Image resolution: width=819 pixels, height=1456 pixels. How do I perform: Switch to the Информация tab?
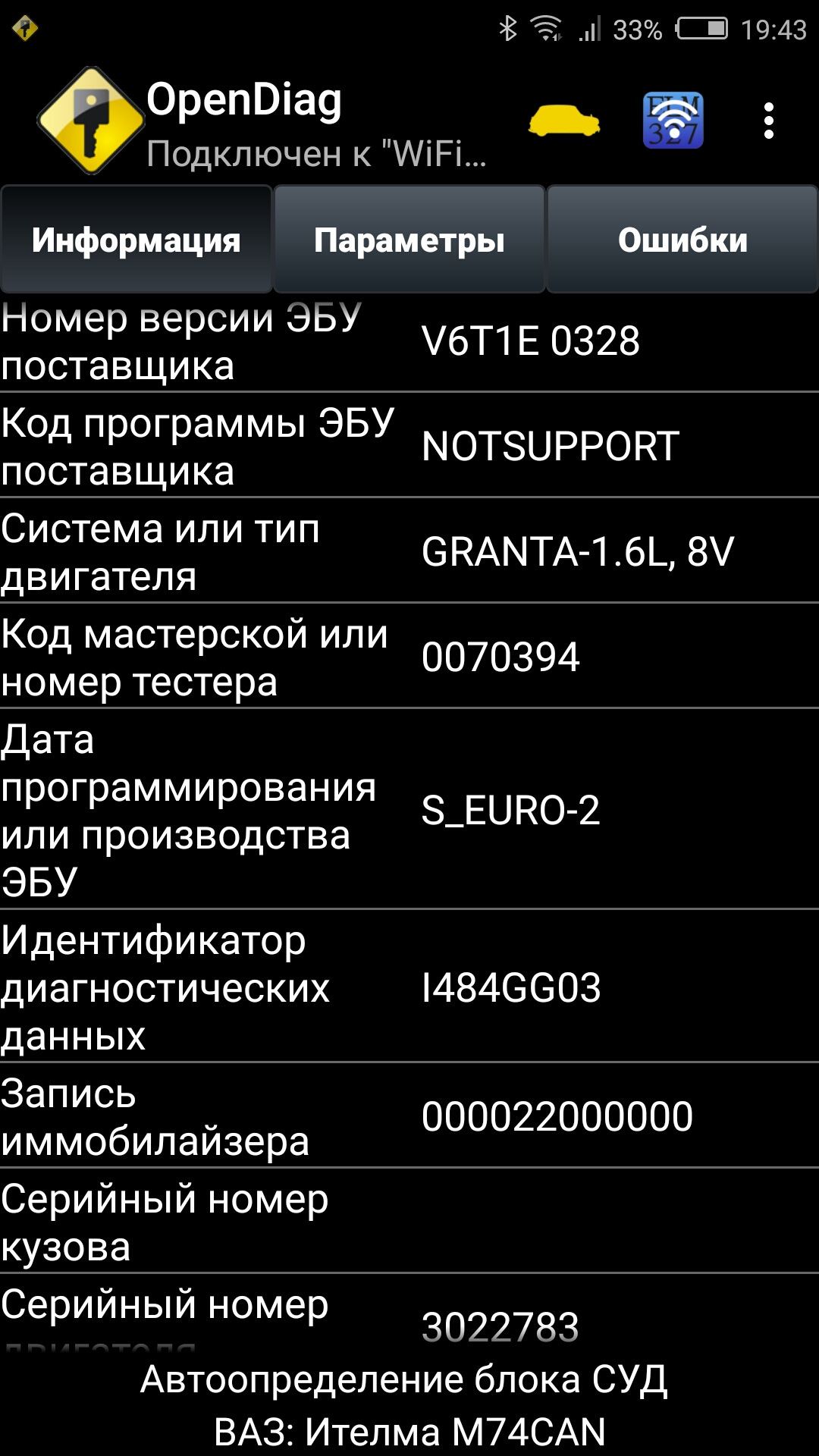pos(136,240)
